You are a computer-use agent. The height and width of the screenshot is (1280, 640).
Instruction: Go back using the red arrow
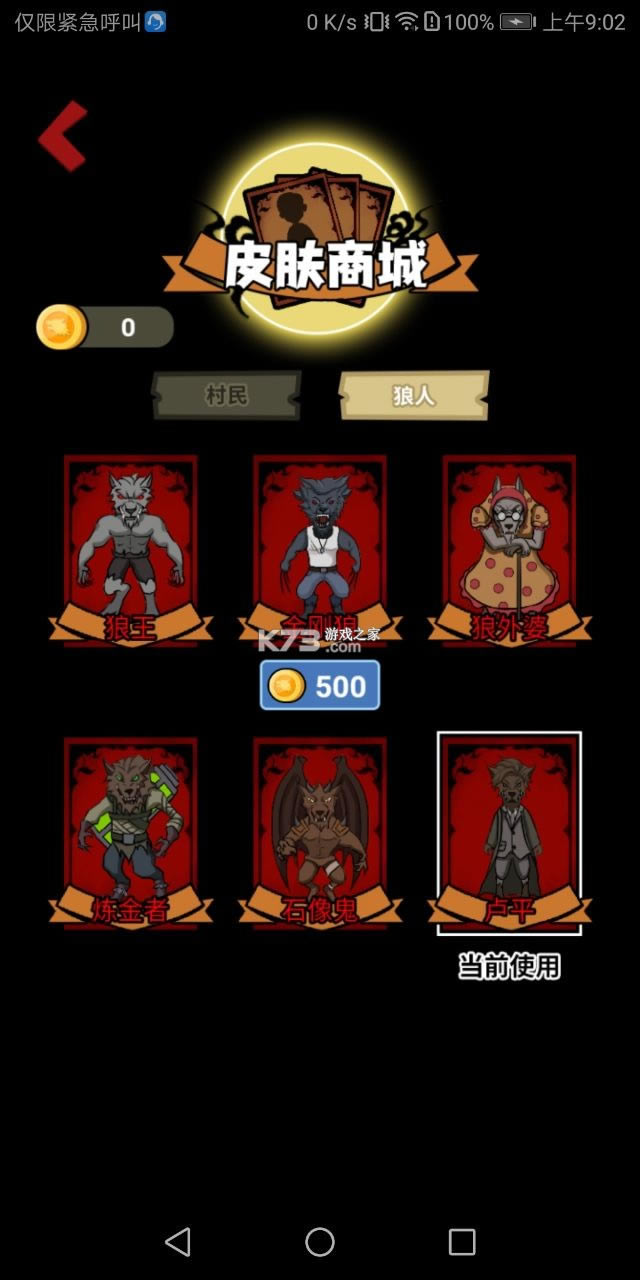coord(63,136)
